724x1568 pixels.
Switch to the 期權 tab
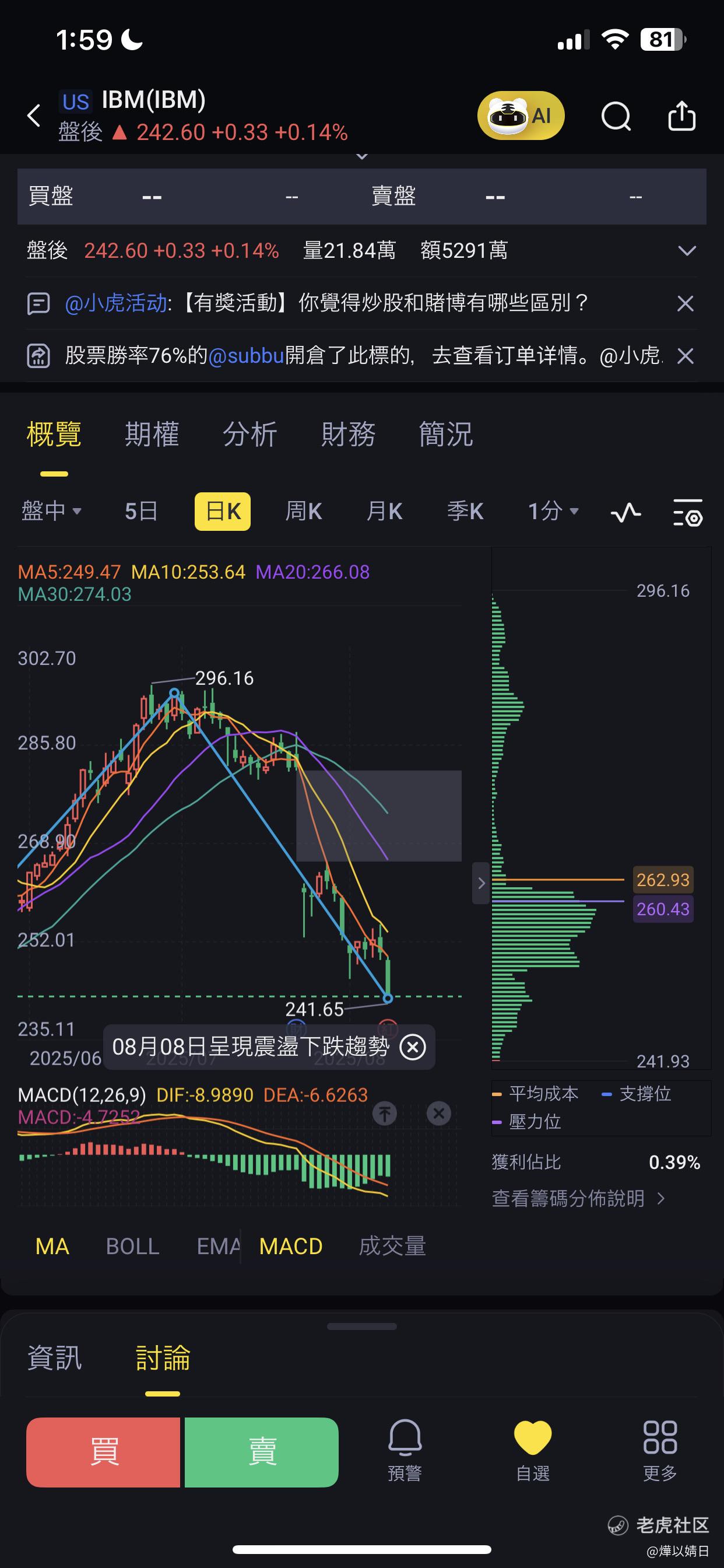[152, 435]
